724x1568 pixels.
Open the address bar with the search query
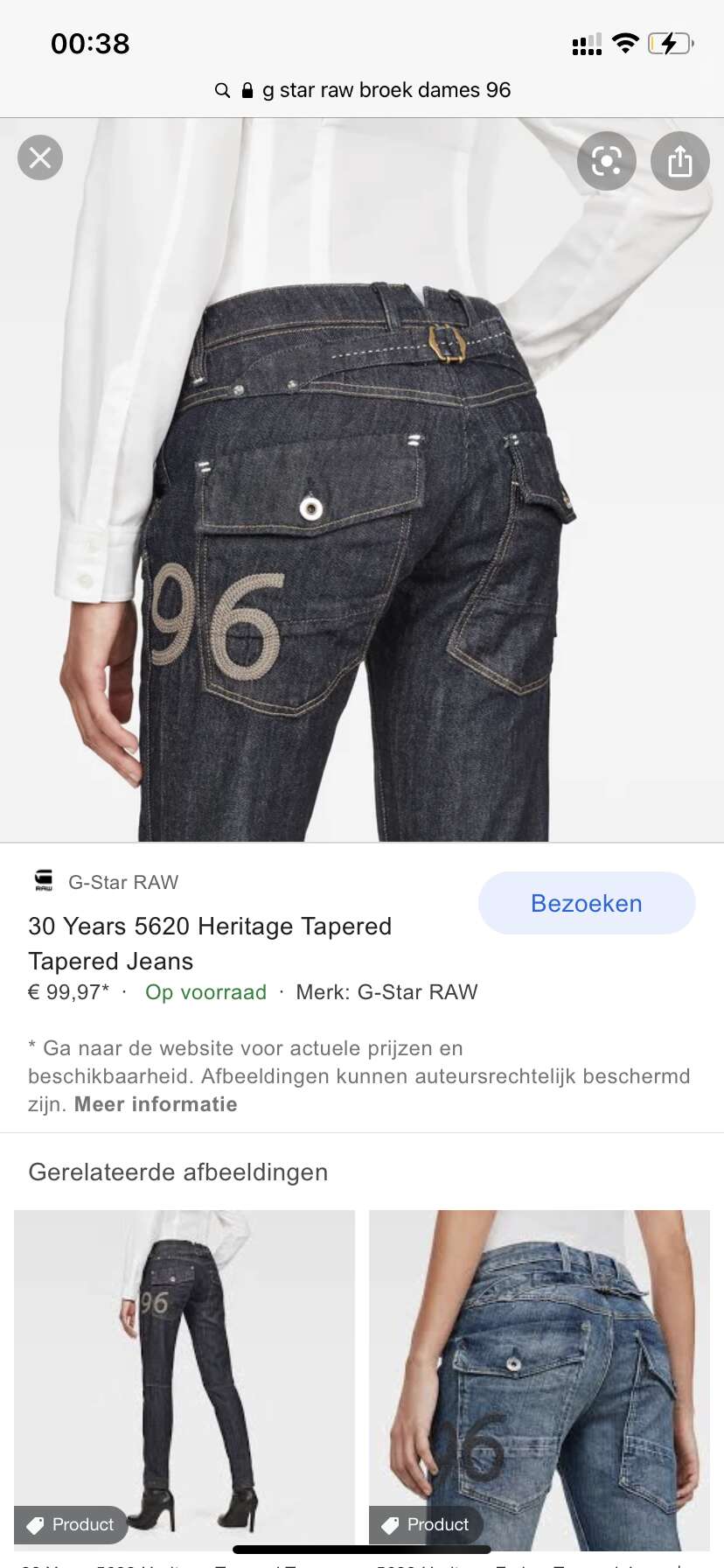coord(362,90)
